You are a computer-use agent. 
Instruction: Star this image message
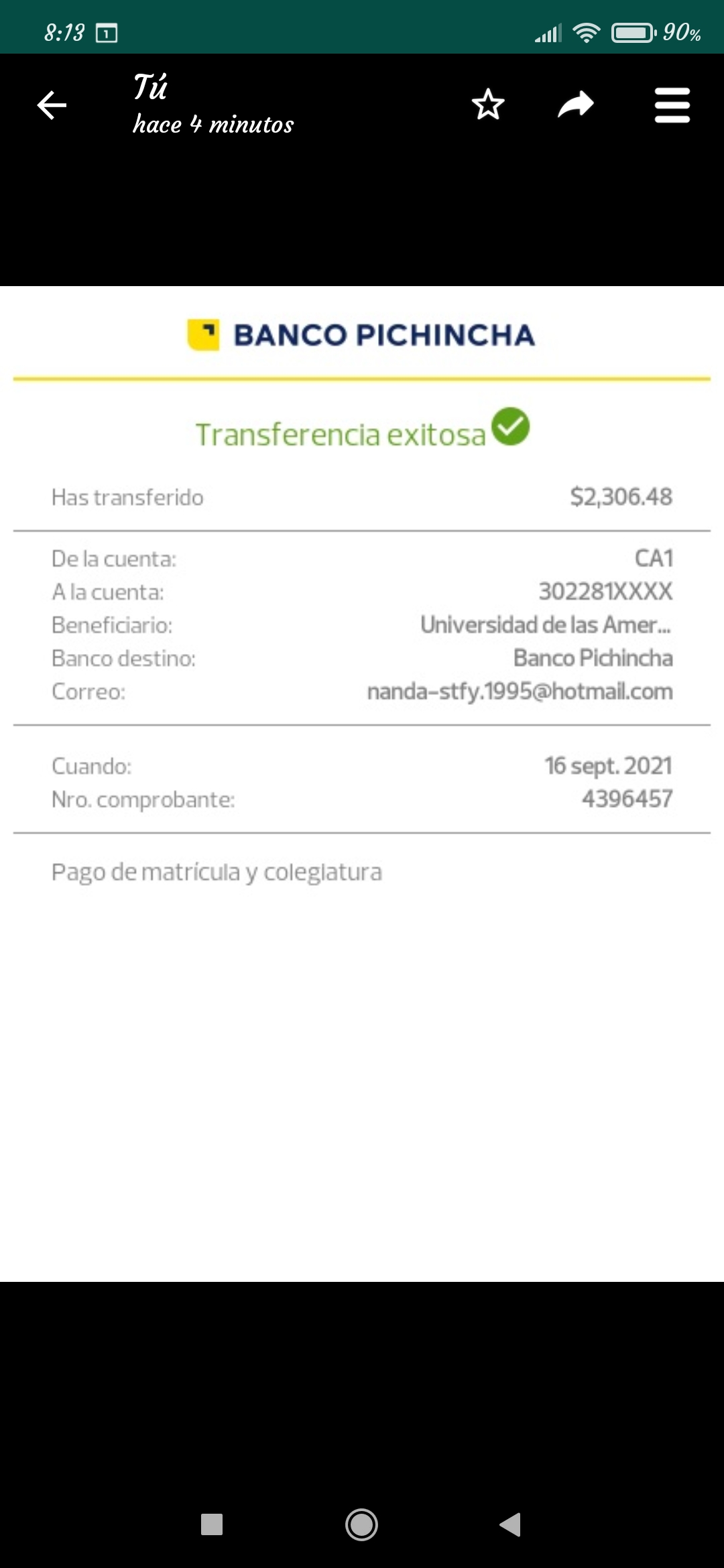(487, 105)
